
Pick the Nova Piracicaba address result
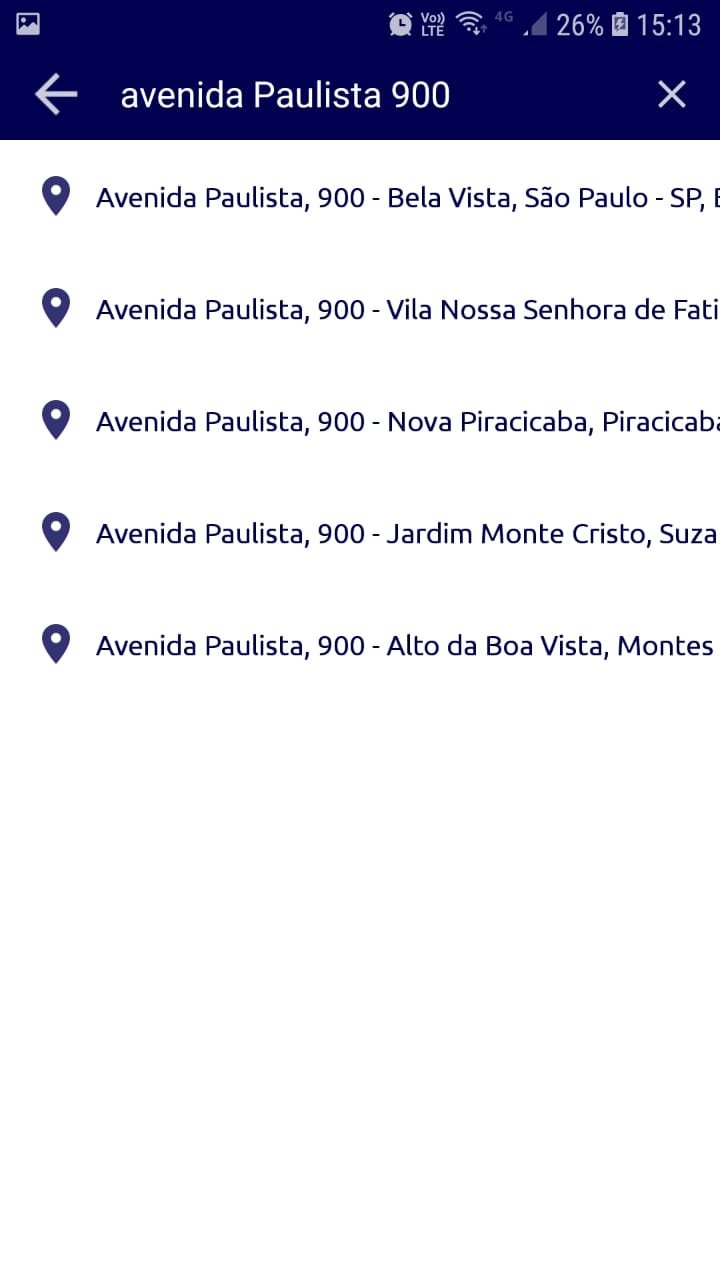click(360, 421)
